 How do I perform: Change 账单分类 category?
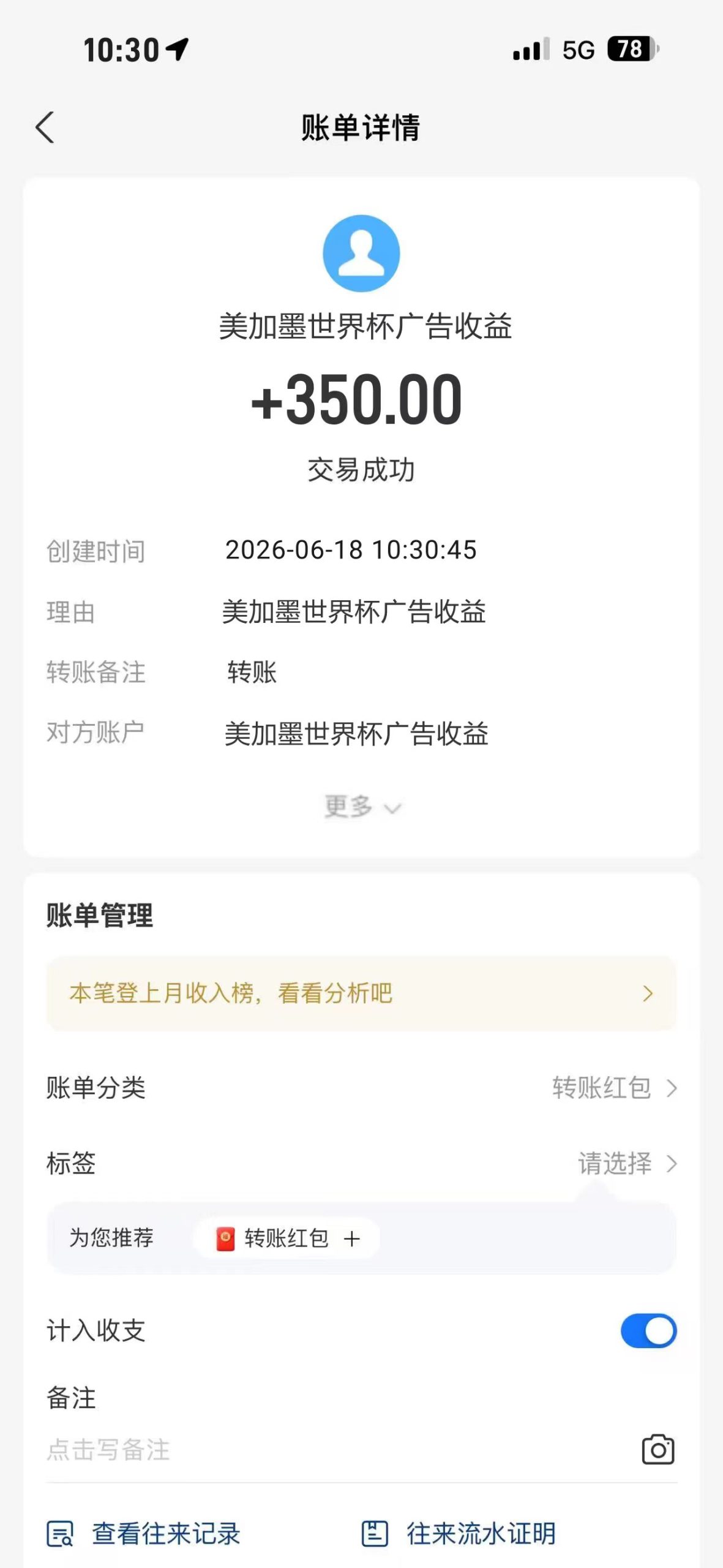[361, 1088]
